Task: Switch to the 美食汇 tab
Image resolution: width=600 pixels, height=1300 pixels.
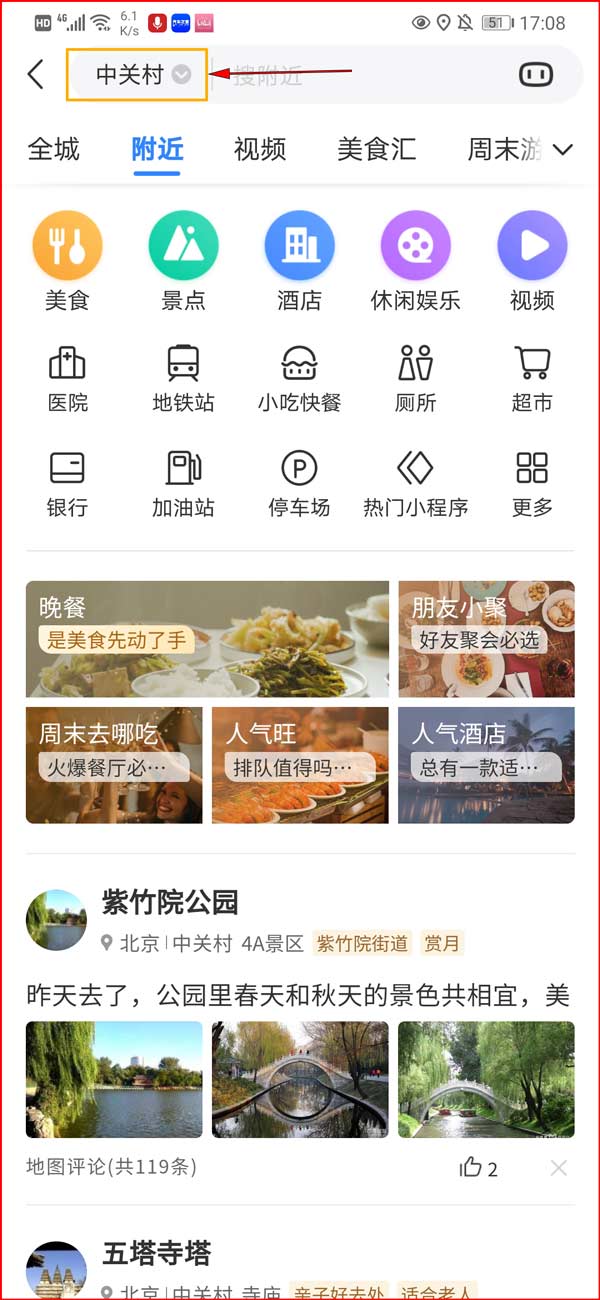Action: click(x=376, y=150)
